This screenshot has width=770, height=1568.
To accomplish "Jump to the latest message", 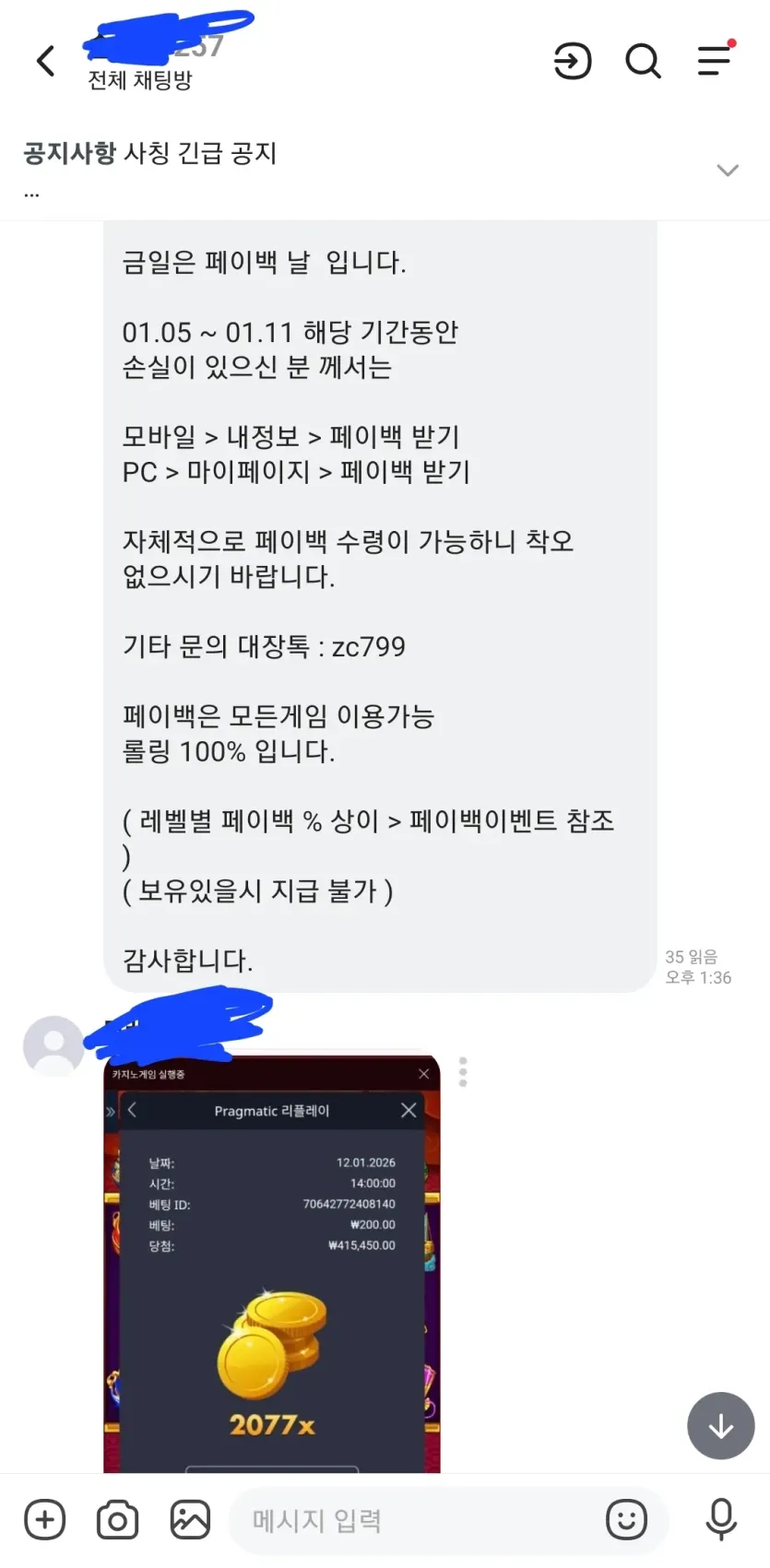I will pos(721,1425).
